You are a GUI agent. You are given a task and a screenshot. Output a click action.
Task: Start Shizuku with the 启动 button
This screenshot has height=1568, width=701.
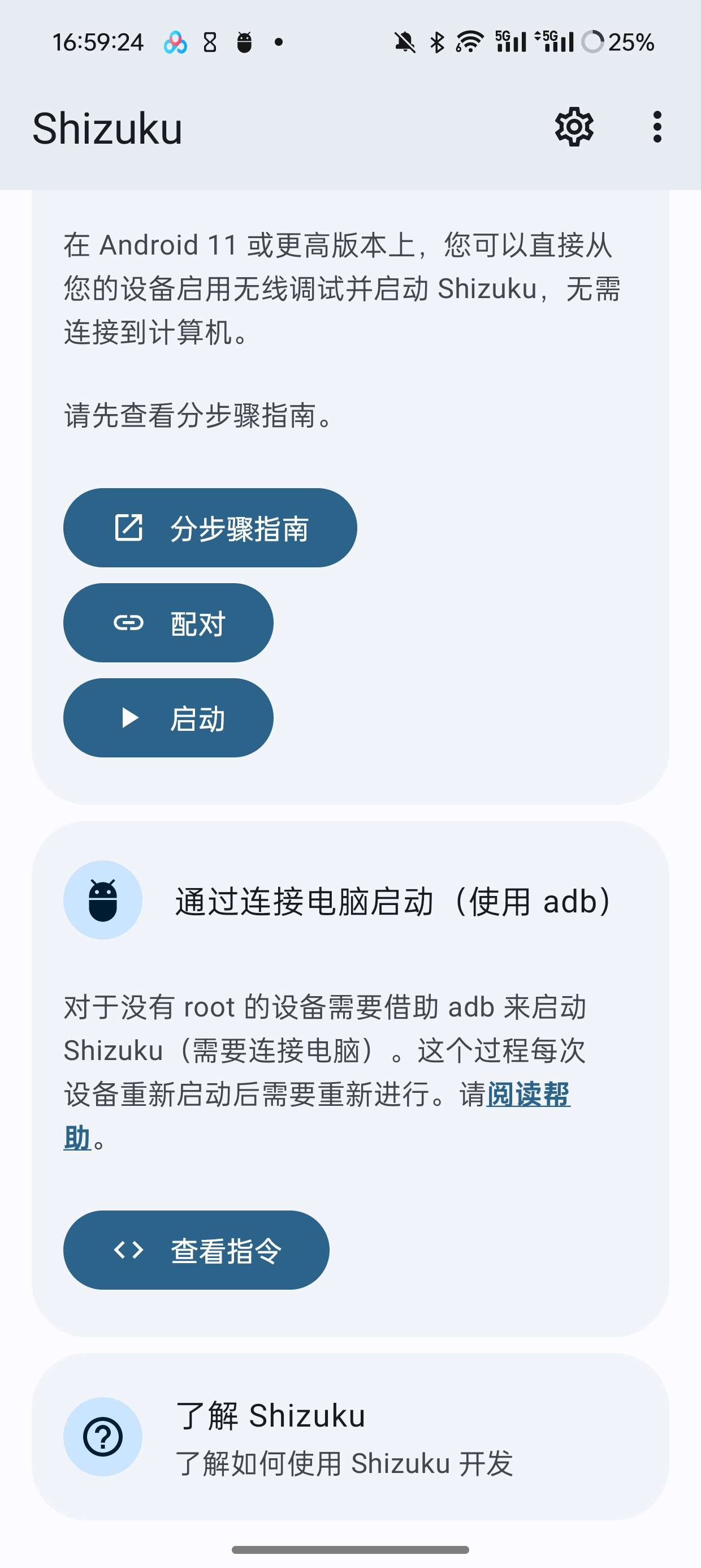tap(168, 718)
